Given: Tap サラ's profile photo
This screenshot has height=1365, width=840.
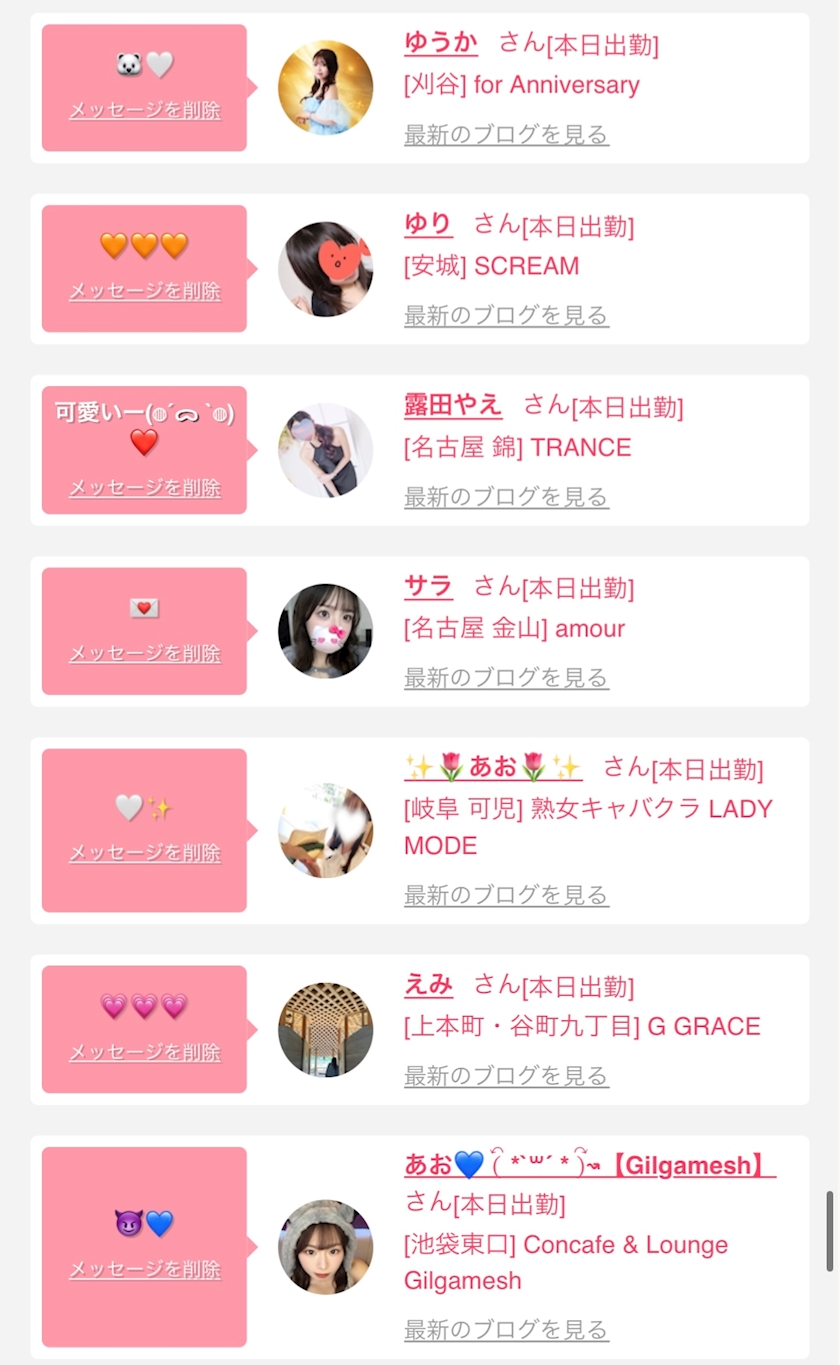Looking at the screenshot, I should coord(325,631).
